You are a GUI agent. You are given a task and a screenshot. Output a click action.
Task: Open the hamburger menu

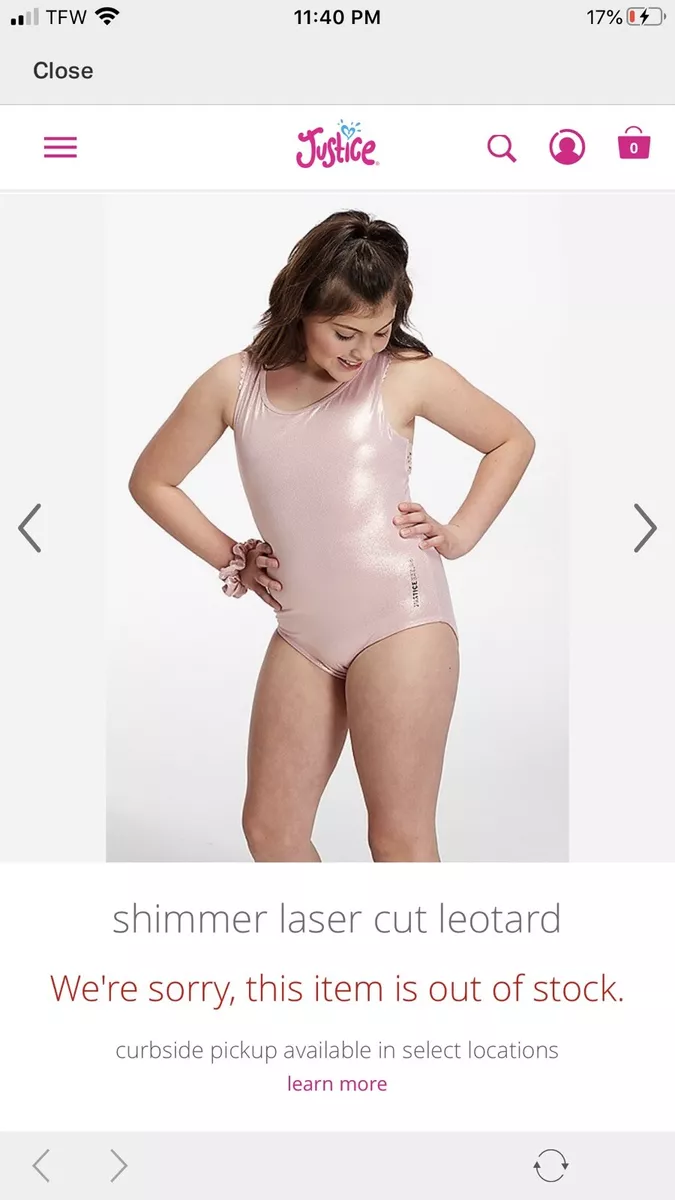60,148
